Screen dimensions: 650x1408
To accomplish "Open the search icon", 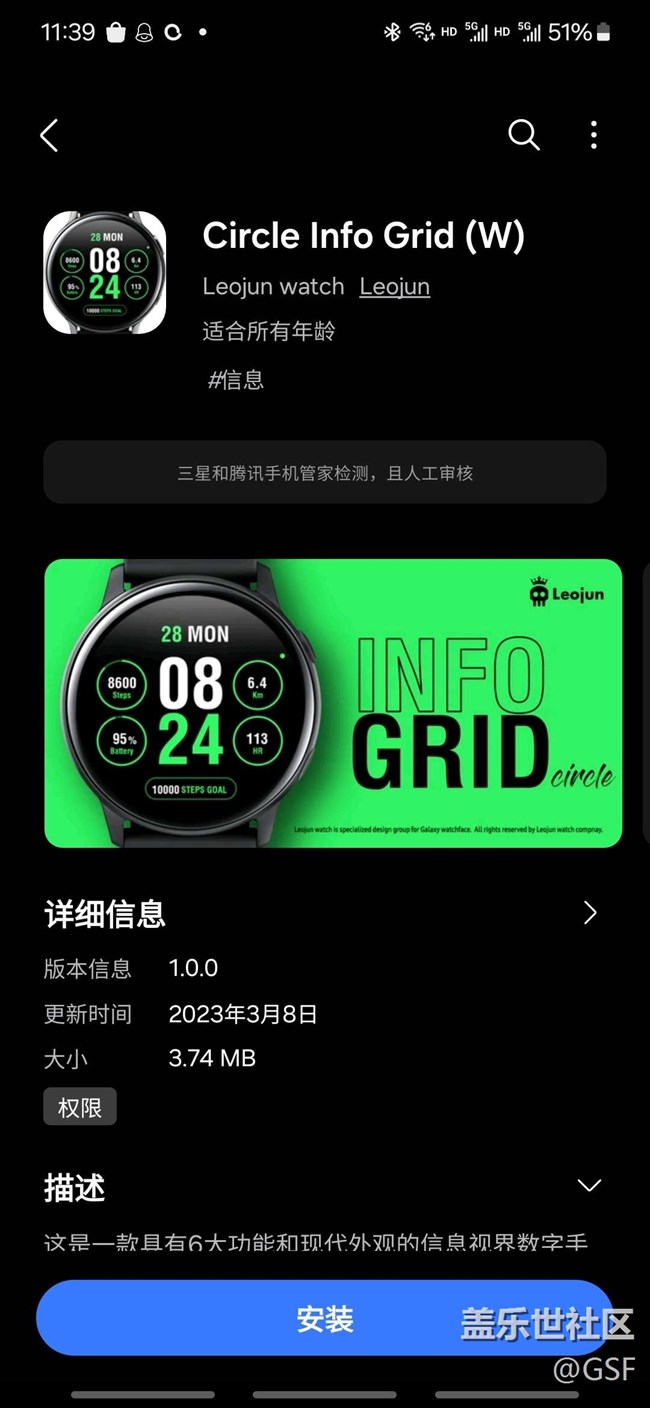I will pos(523,135).
